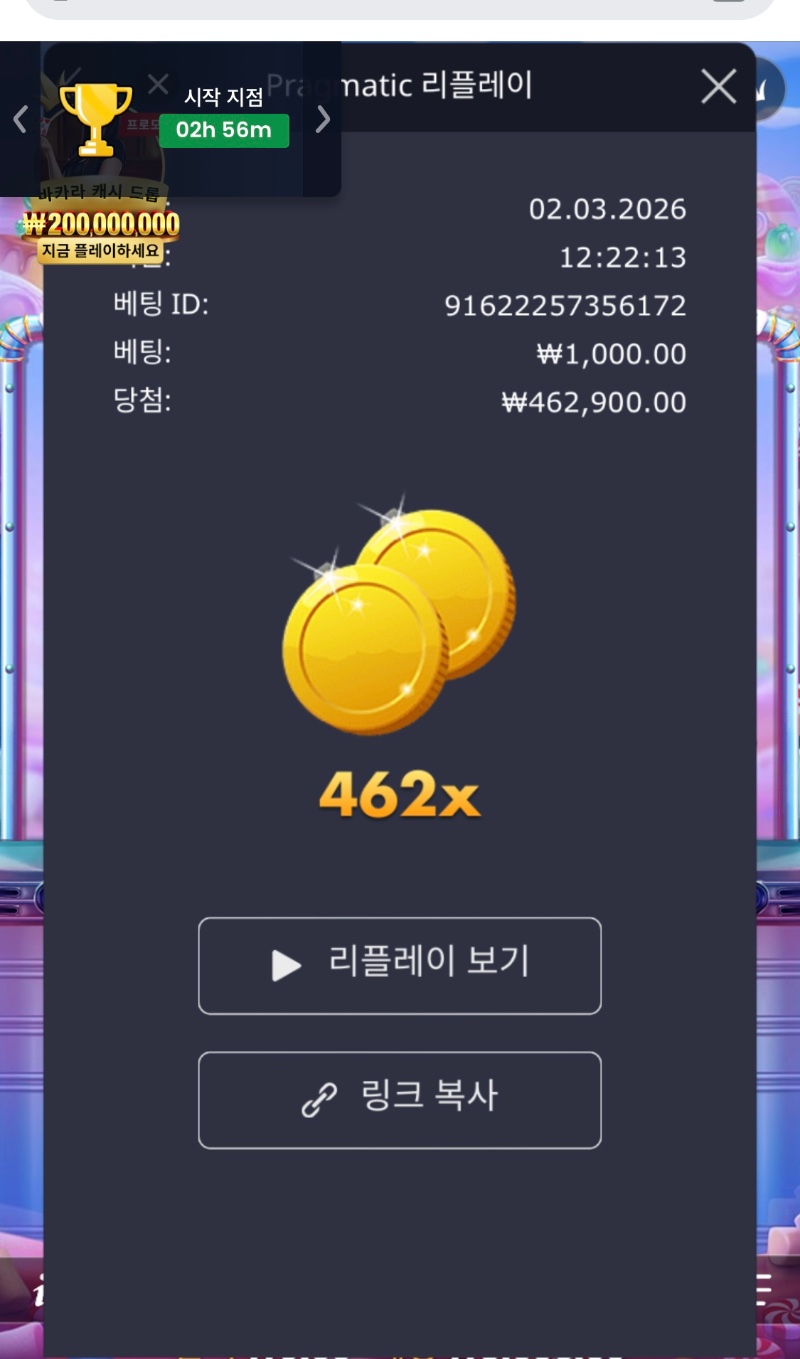Go to the previous promotion banner

tap(20, 120)
